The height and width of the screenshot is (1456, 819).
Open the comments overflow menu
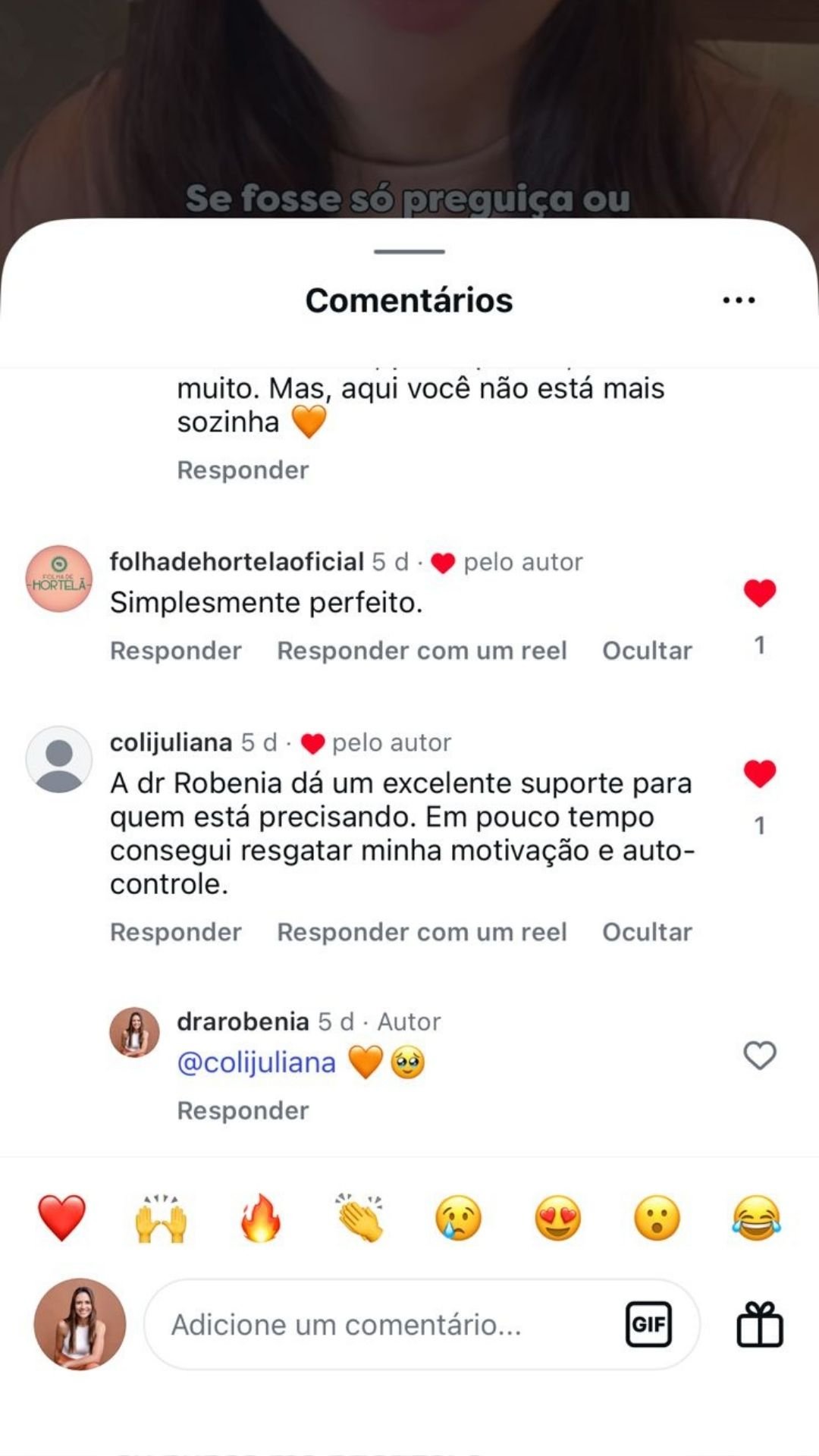[x=739, y=300]
